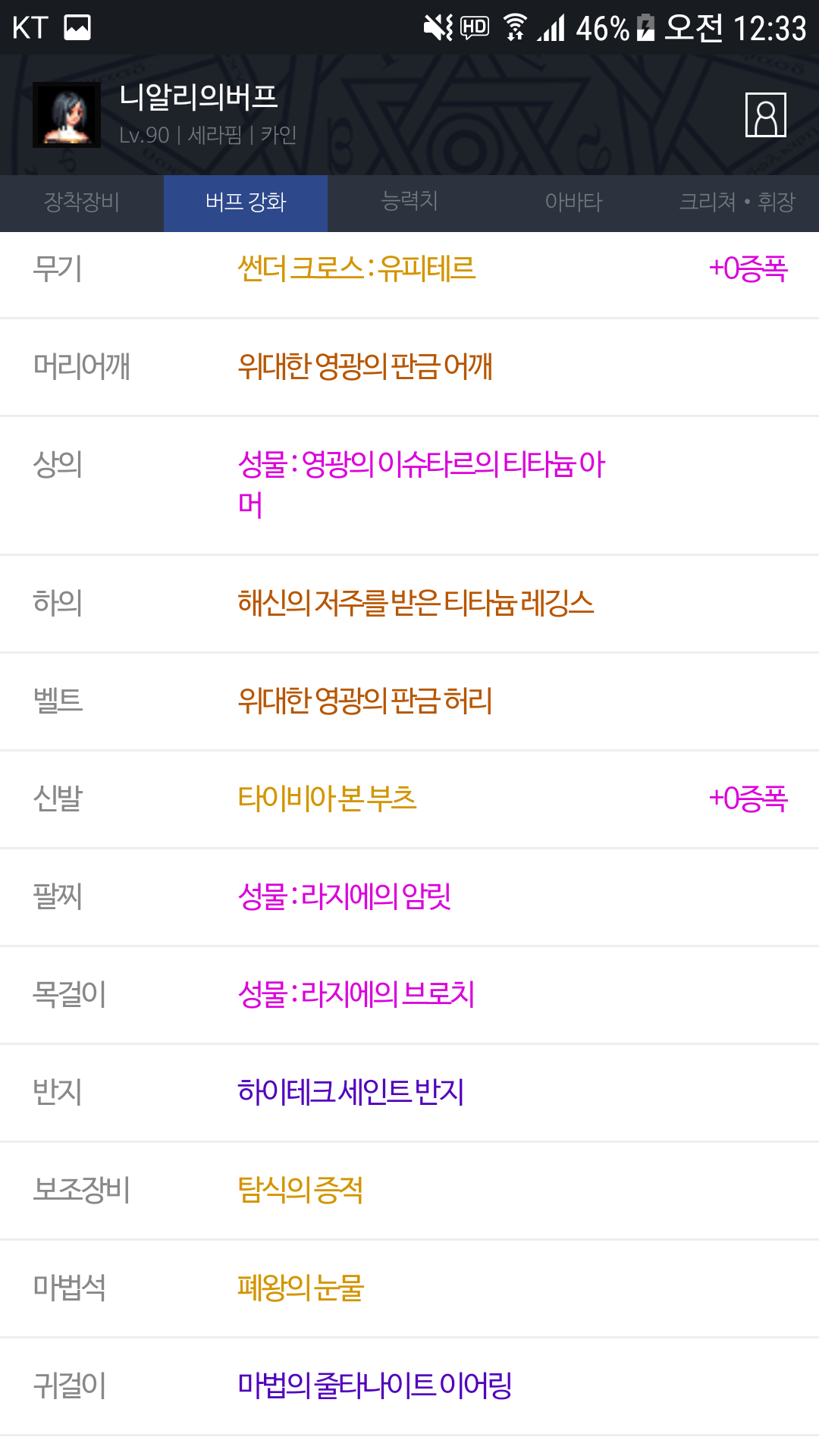This screenshot has width=819, height=1456.
Task: Select the 버프 강화 tab
Action: [246, 202]
